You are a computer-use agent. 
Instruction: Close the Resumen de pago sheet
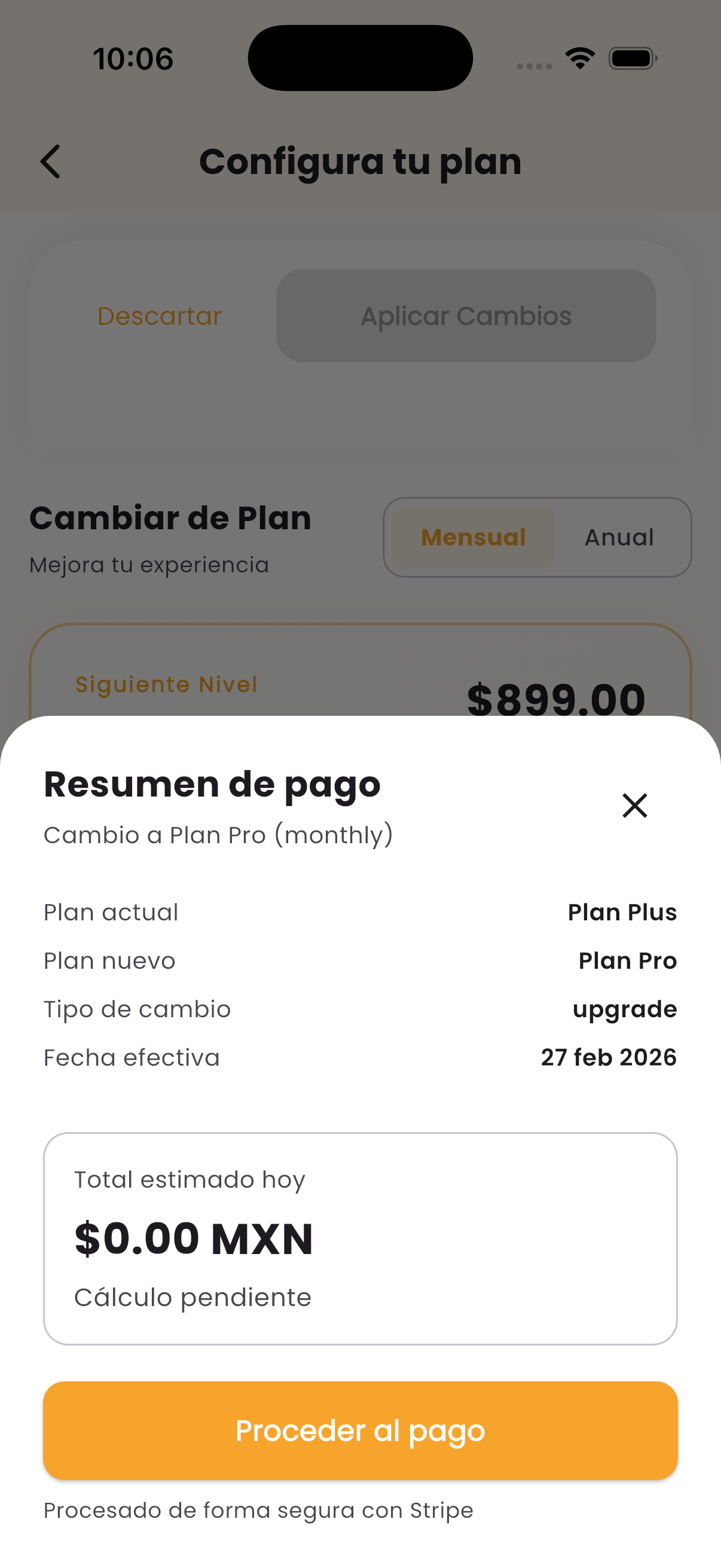point(634,806)
